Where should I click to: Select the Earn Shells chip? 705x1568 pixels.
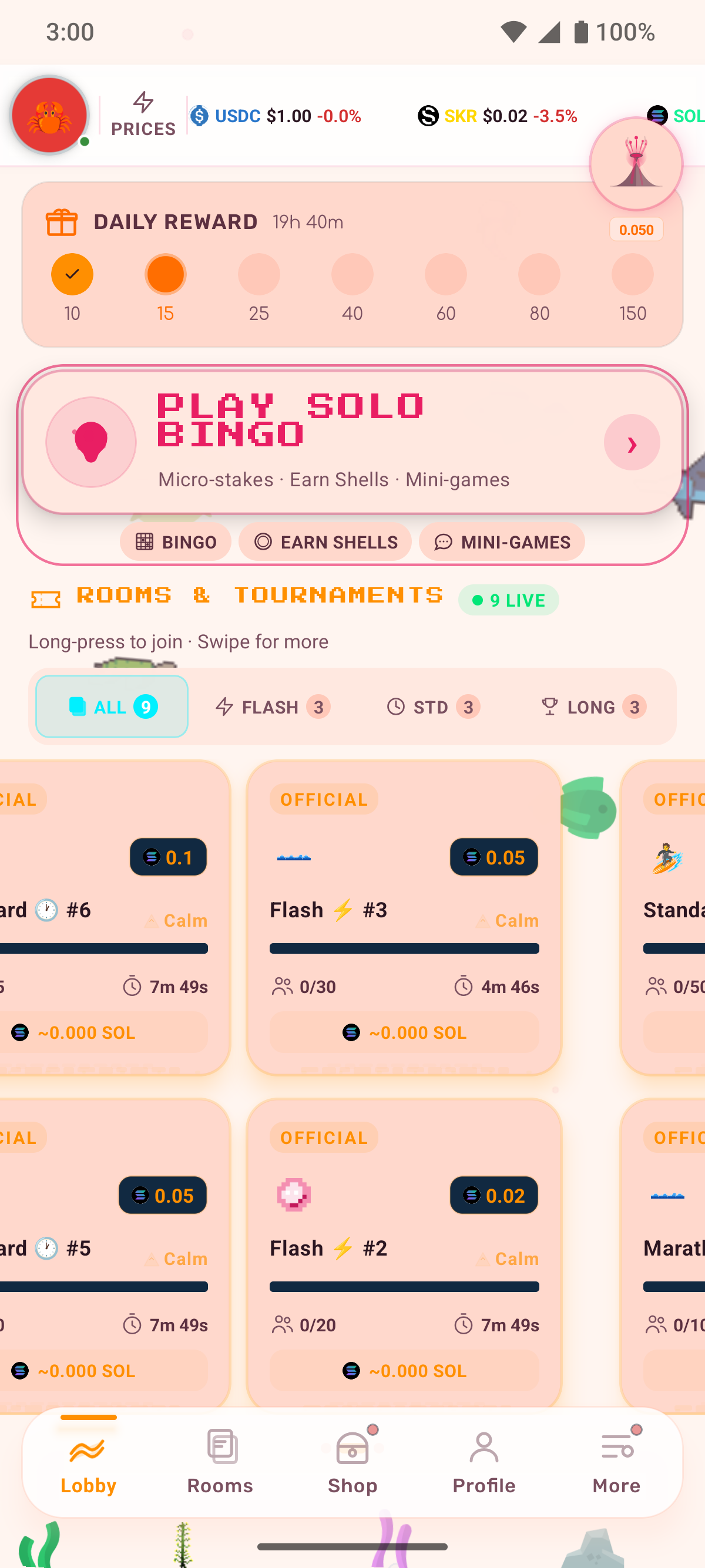tap(325, 541)
